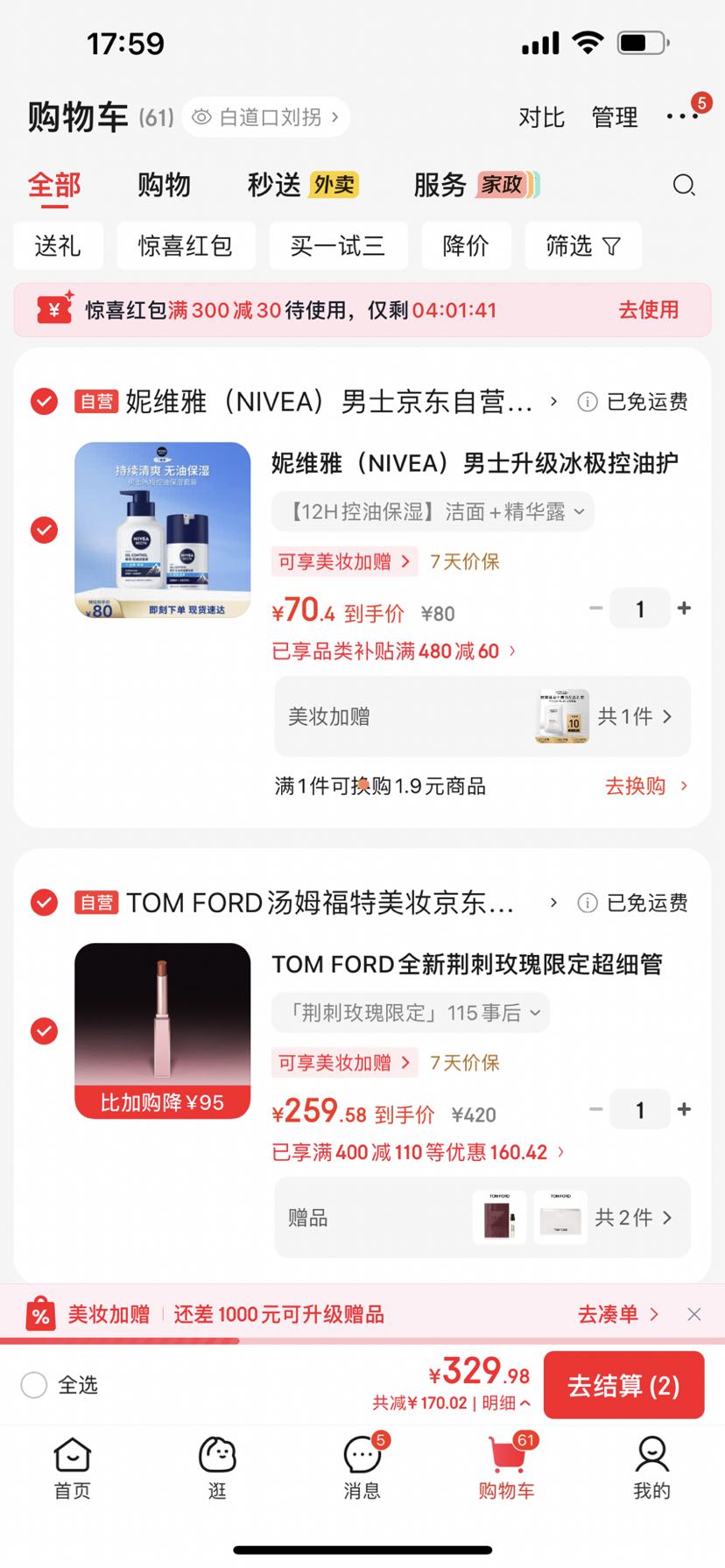
Task: Open the 筛选 filter options
Action: point(583,246)
